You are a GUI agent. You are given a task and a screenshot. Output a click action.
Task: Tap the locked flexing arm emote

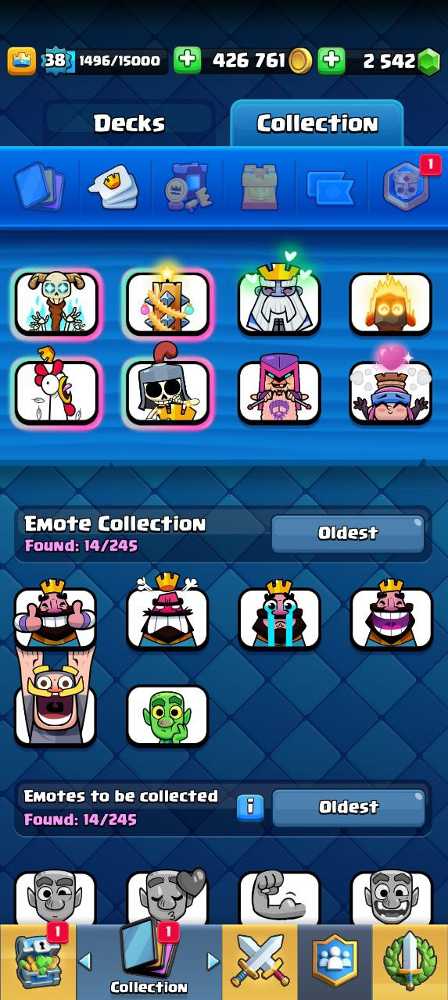(280, 898)
